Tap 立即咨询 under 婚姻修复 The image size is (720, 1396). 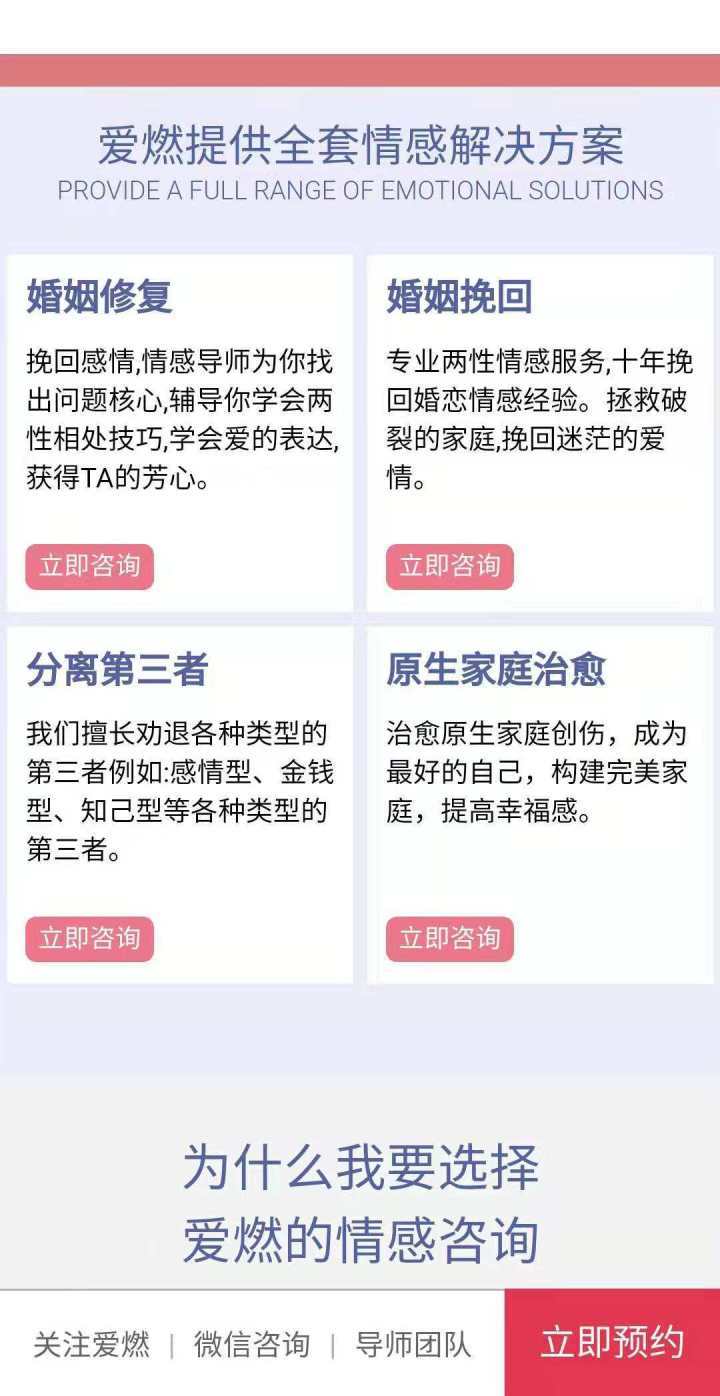click(x=89, y=567)
